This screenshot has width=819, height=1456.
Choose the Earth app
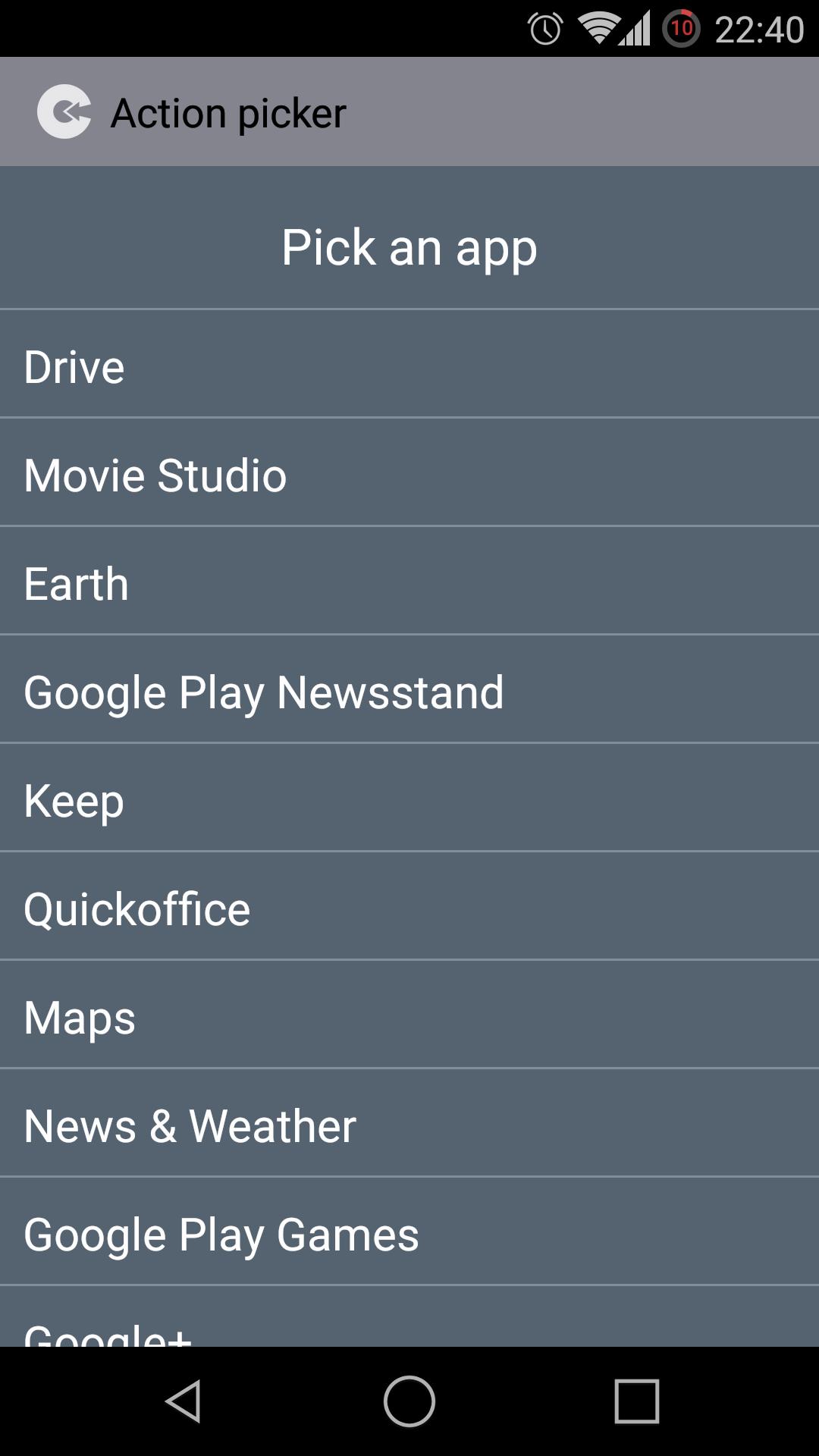(409, 583)
